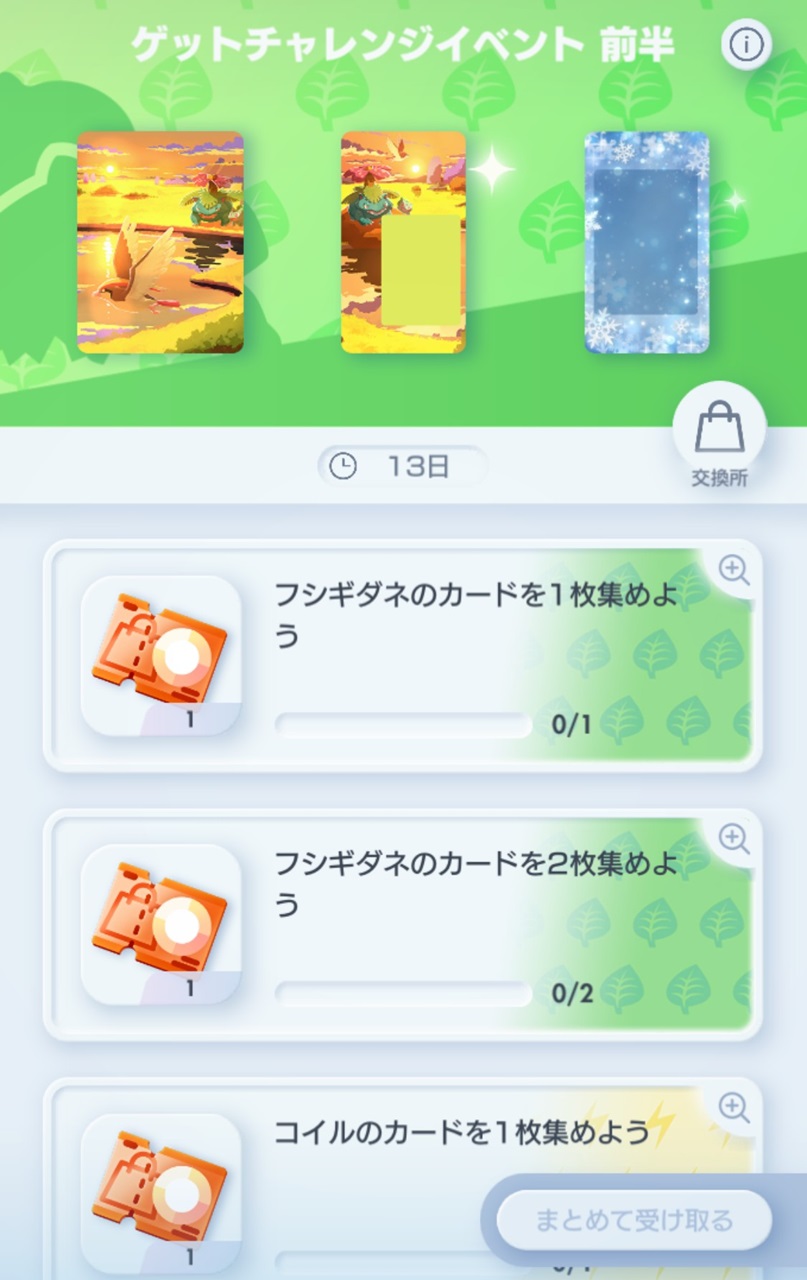Open ticket reward for フシギダネ 2枚 mission
Screen dimensions: 807x1280
(160, 924)
